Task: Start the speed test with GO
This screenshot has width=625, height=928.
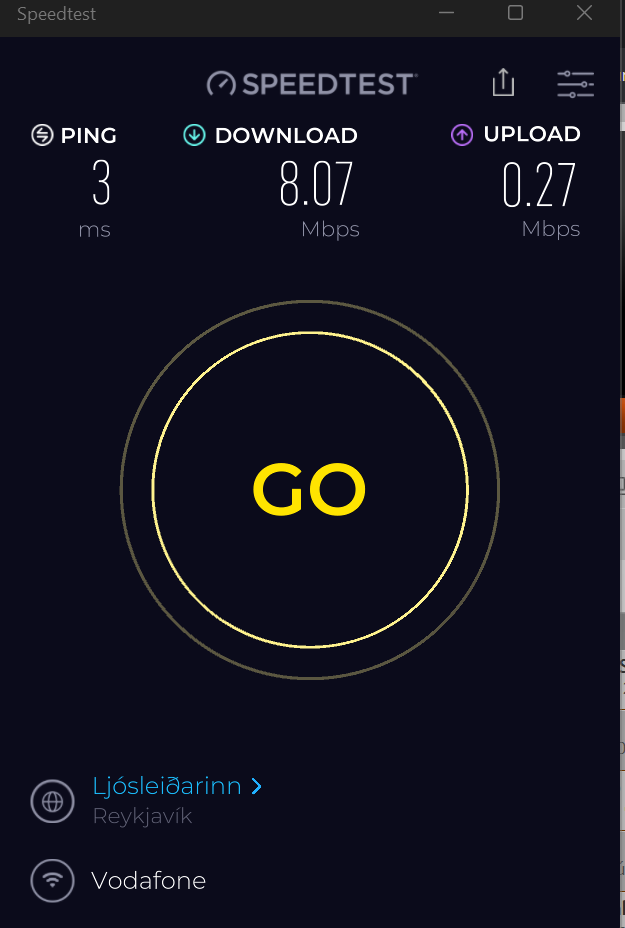Action: coord(310,489)
